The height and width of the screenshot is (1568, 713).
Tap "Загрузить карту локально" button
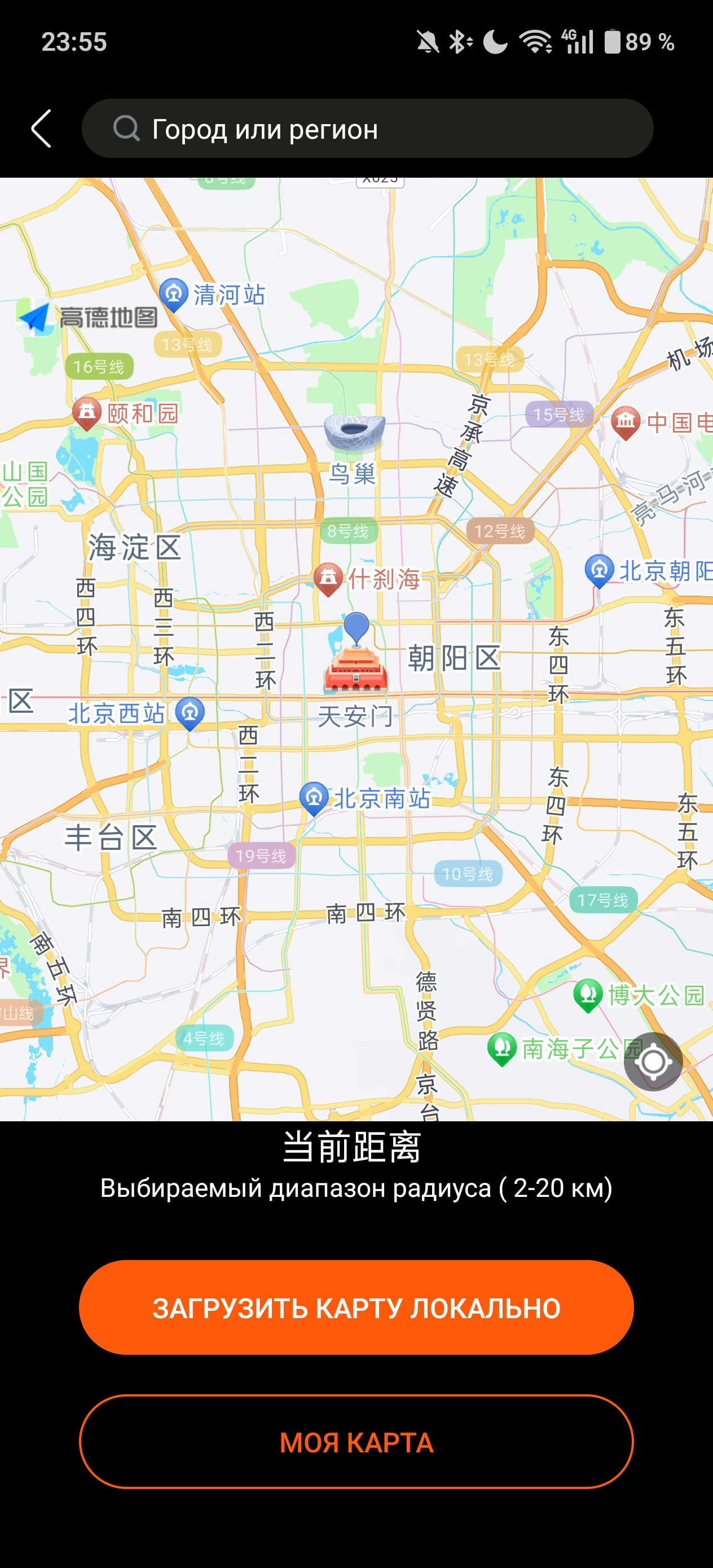tap(356, 1307)
